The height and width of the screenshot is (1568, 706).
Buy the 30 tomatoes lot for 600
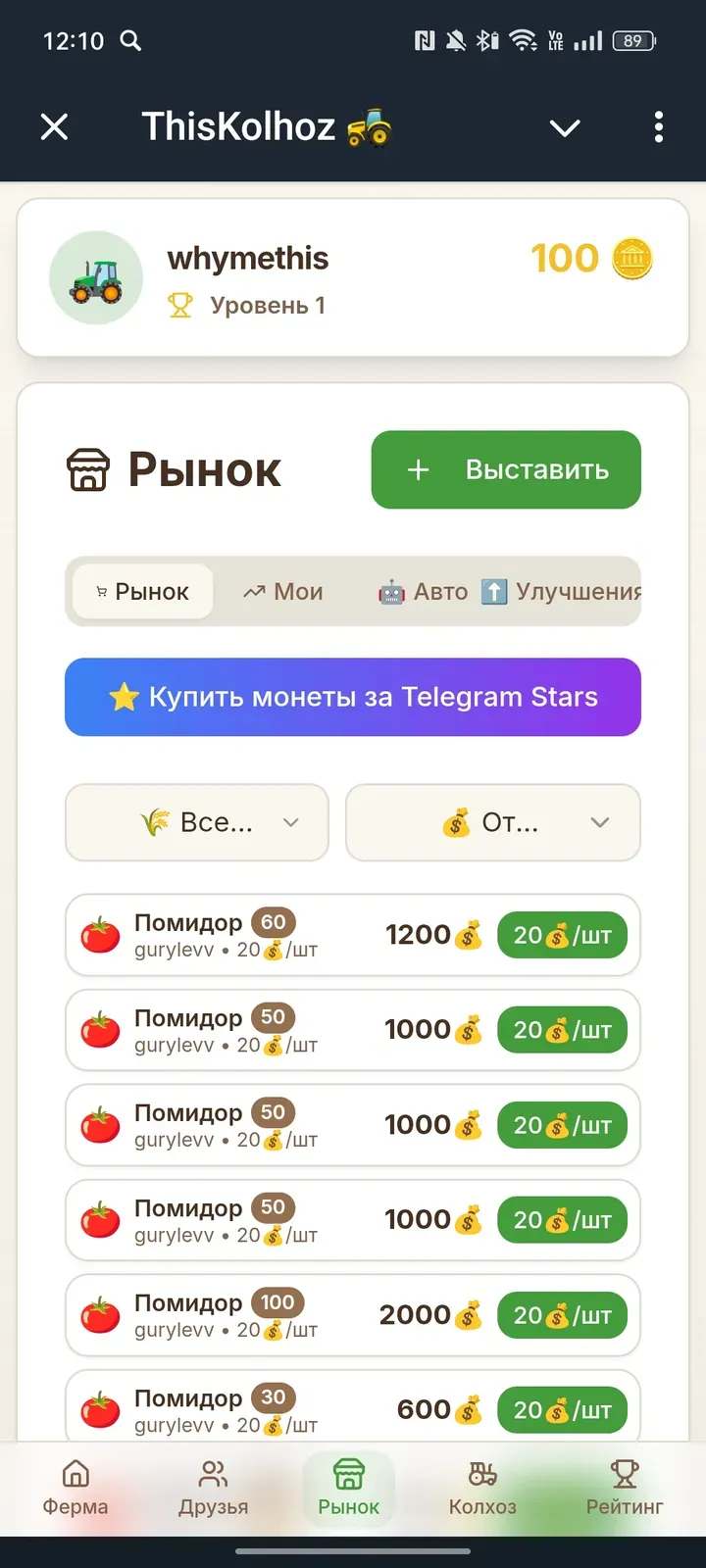[x=562, y=1409]
